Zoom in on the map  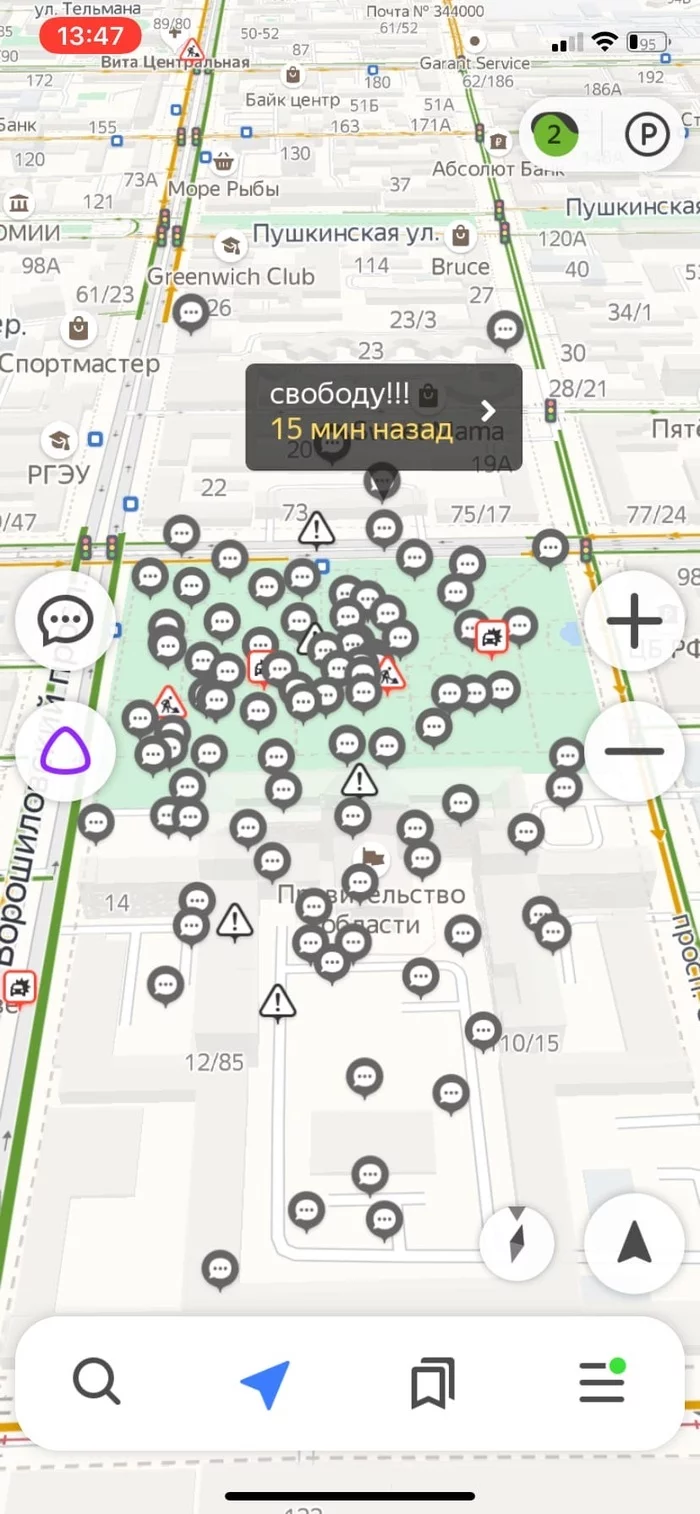[x=635, y=621]
